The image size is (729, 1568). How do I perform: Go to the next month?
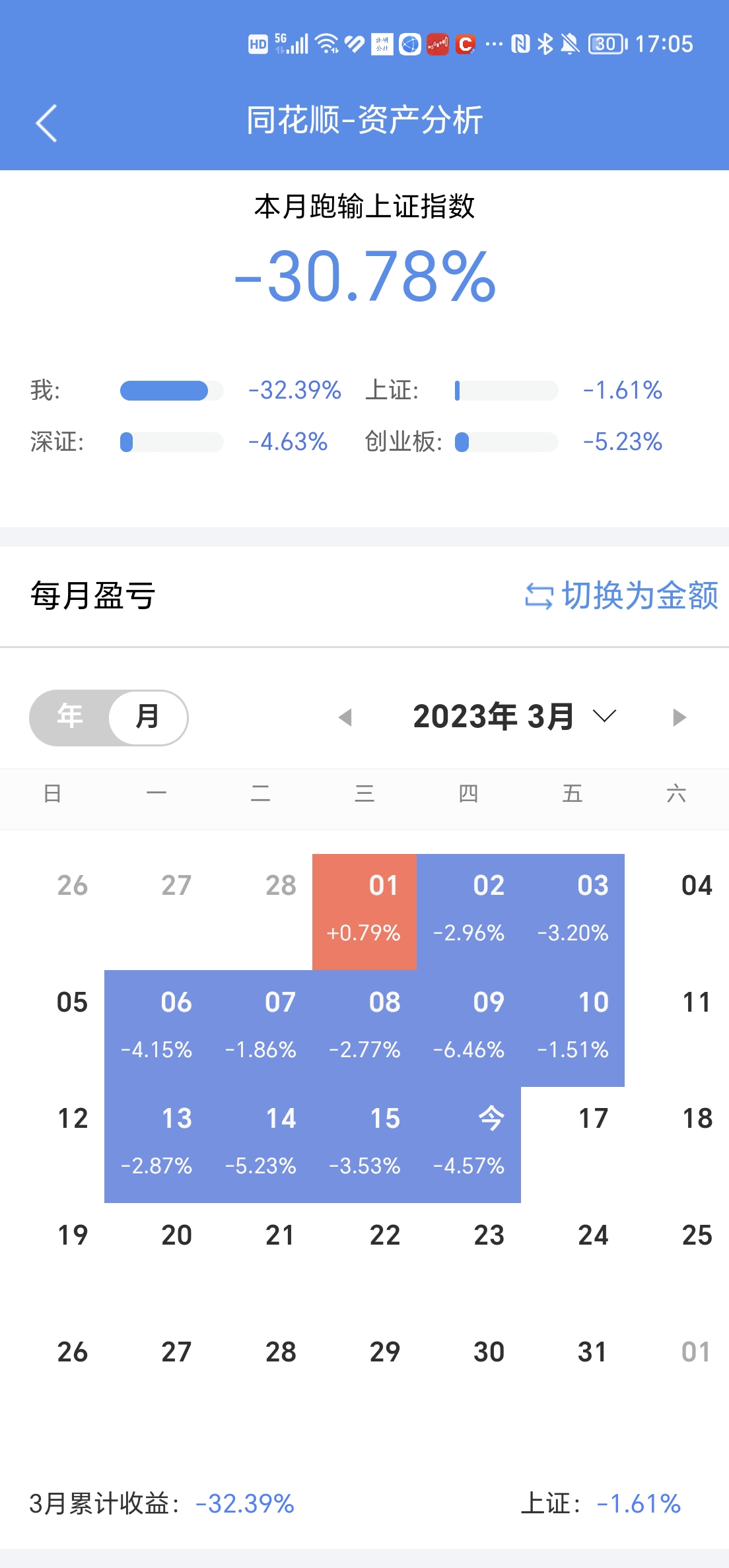click(x=679, y=717)
